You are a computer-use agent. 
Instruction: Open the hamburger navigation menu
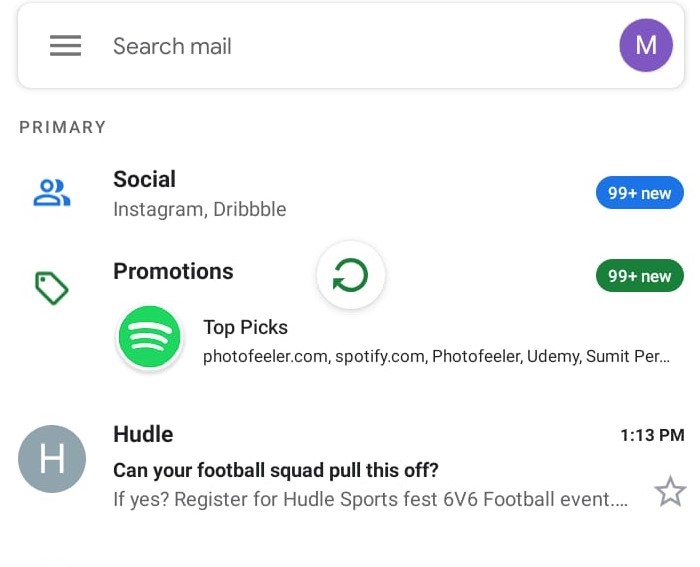click(65, 46)
